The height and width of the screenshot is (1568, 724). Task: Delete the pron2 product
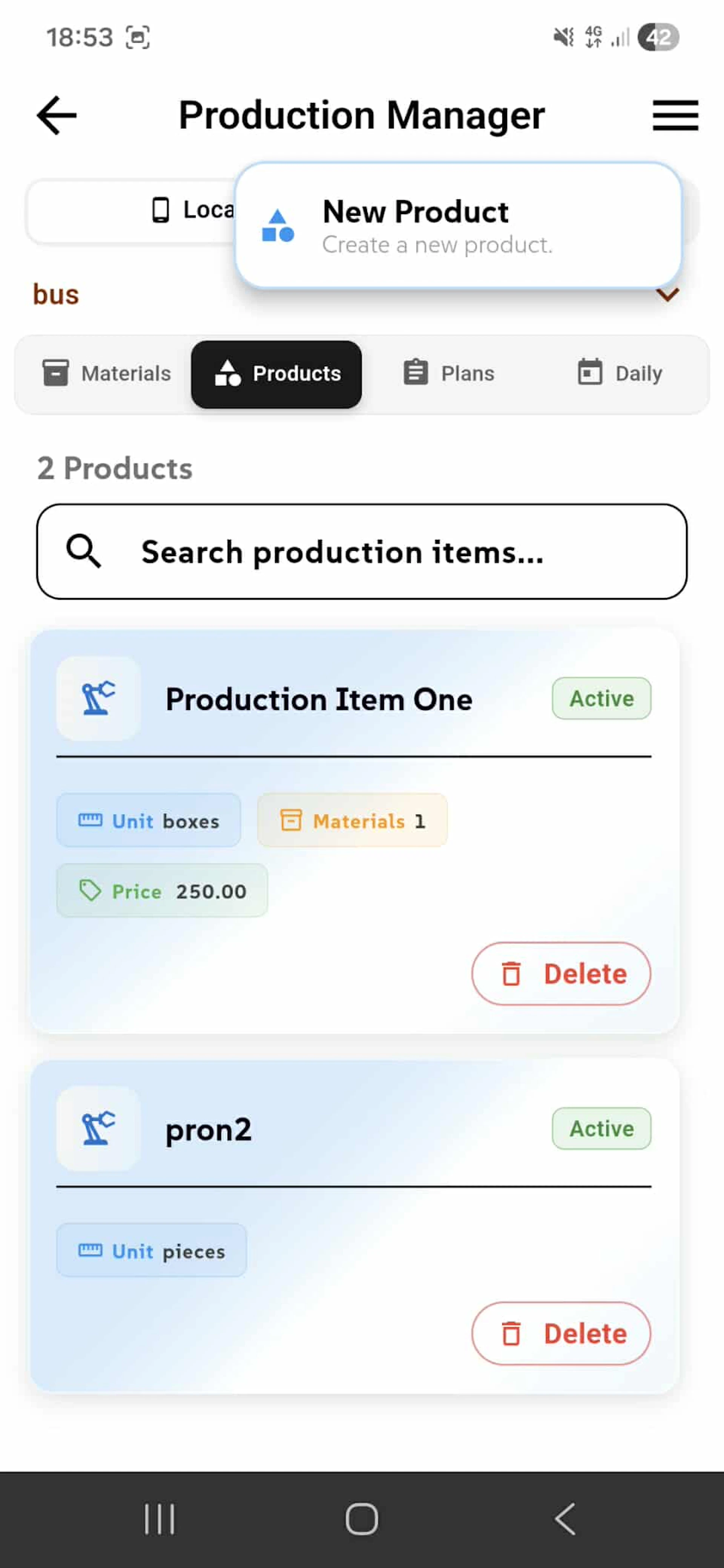click(x=561, y=1333)
